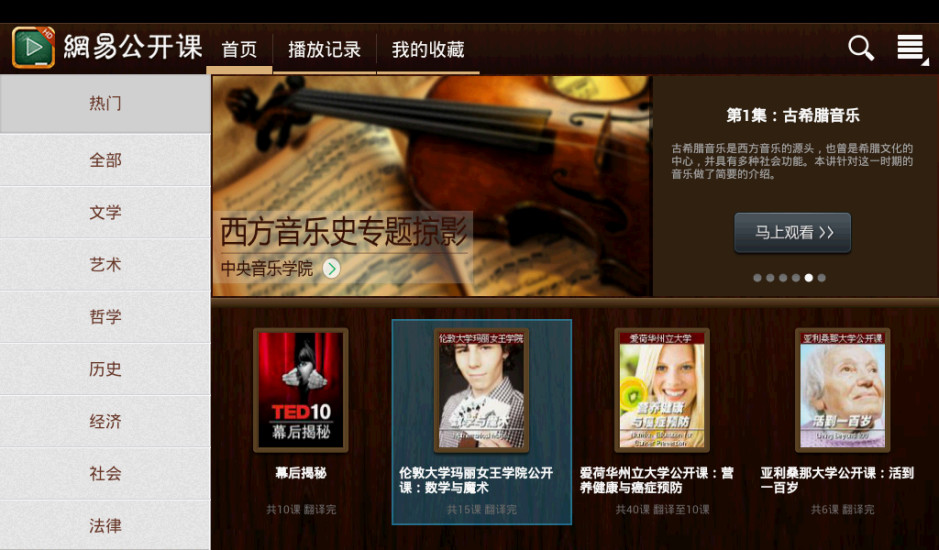This screenshot has height=550, width=939.
Task: Open the 我的收藏 tab
Action: [428, 50]
